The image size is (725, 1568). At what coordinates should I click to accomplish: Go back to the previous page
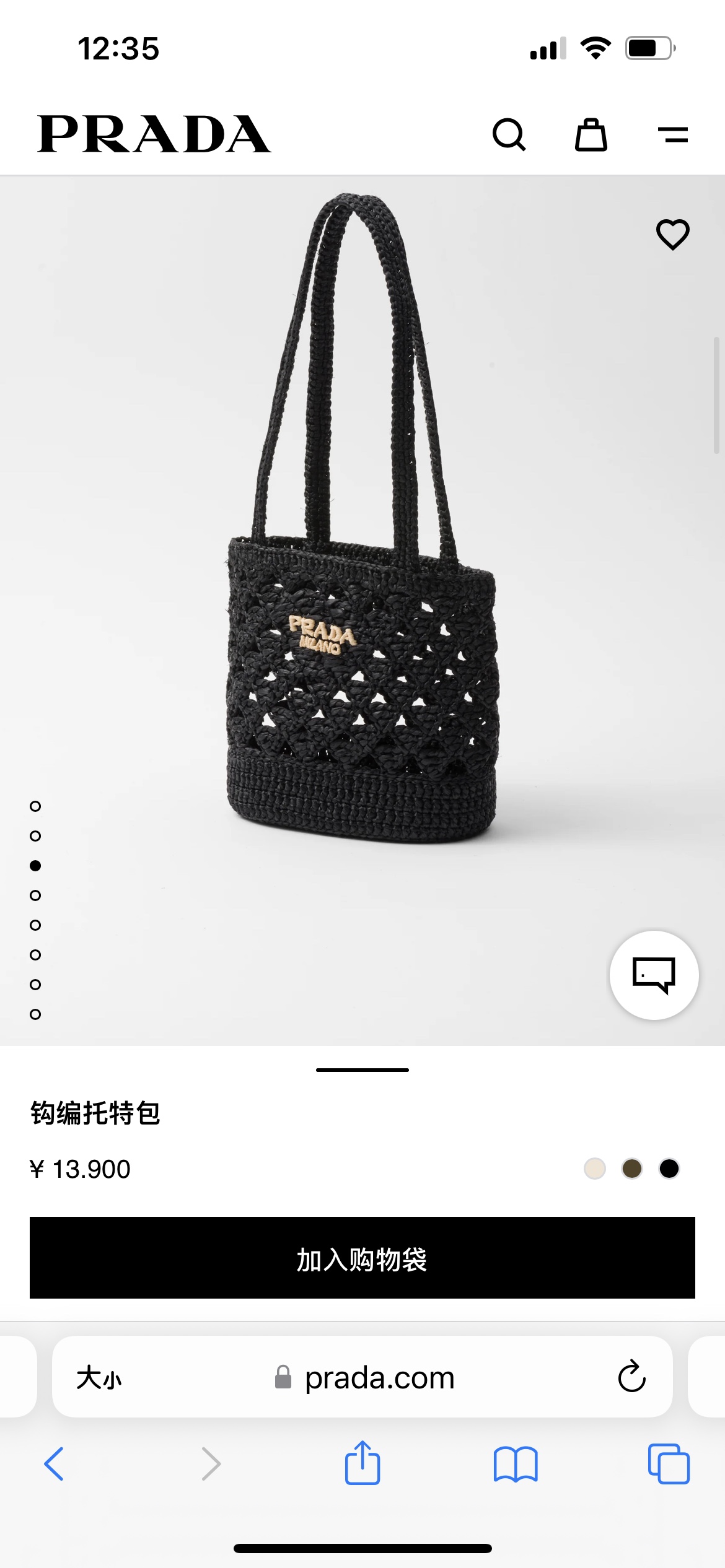[55, 1464]
